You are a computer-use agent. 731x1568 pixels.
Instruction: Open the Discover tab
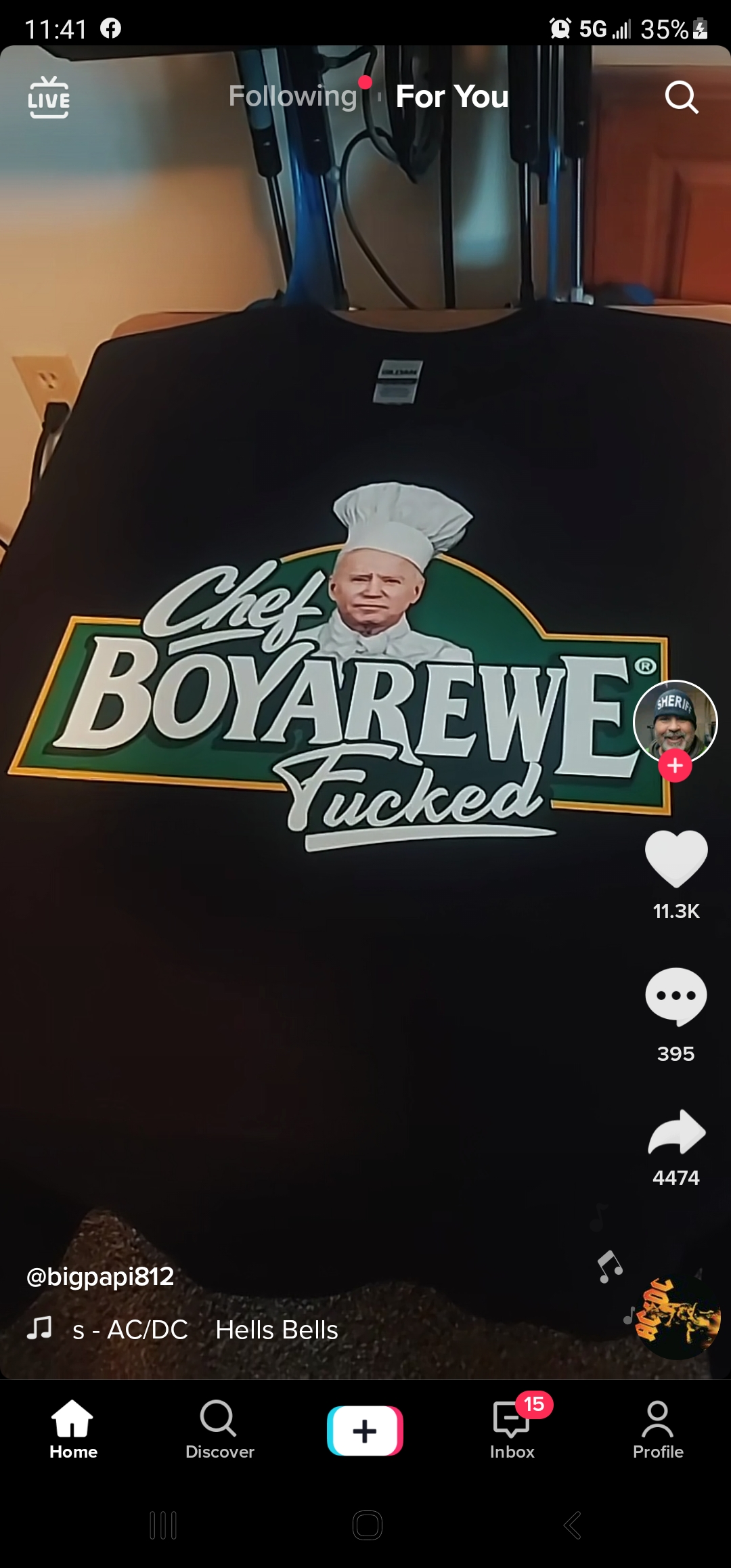point(219,1430)
